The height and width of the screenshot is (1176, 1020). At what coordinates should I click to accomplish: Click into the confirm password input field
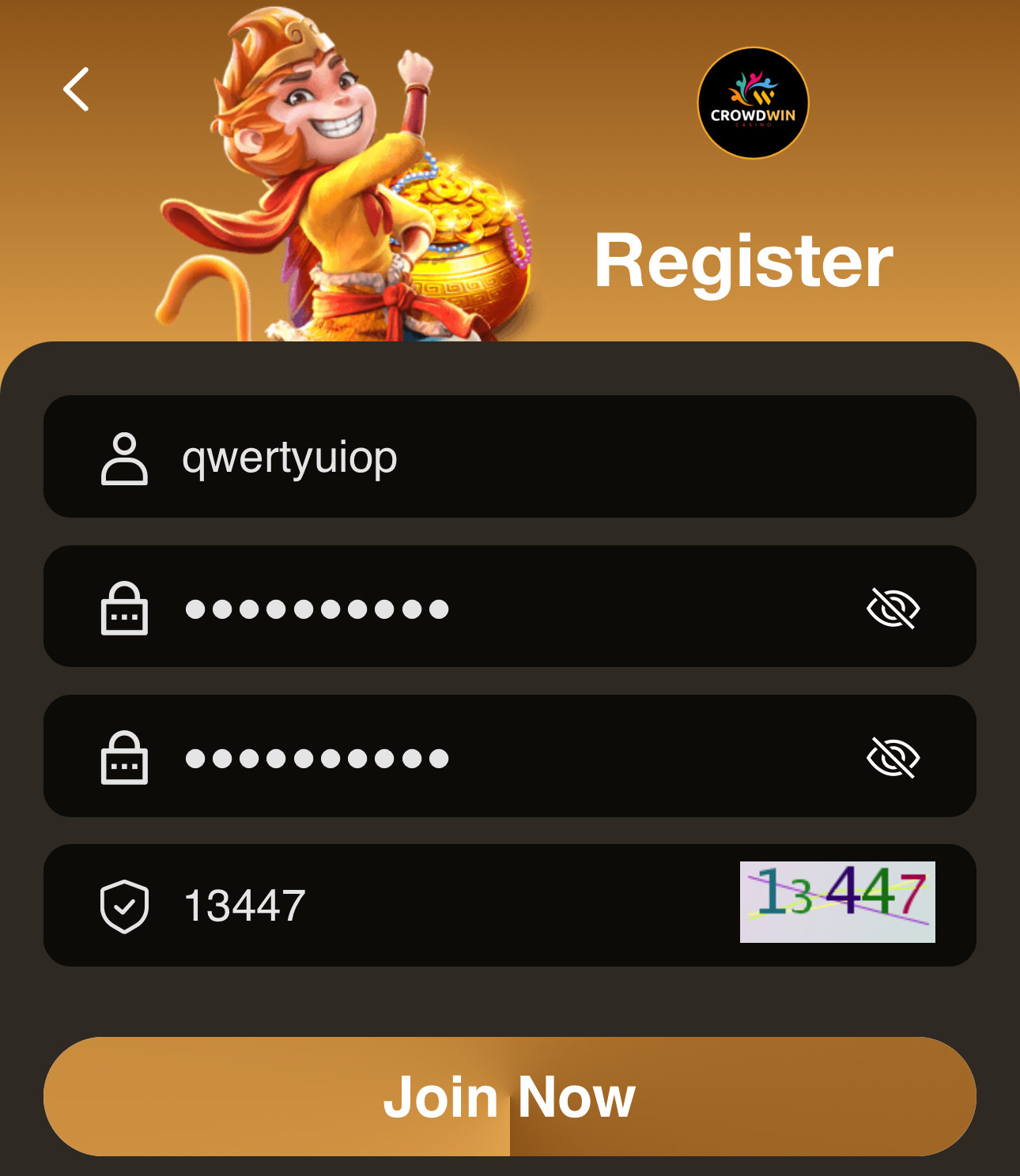pyautogui.click(x=395, y=756)
